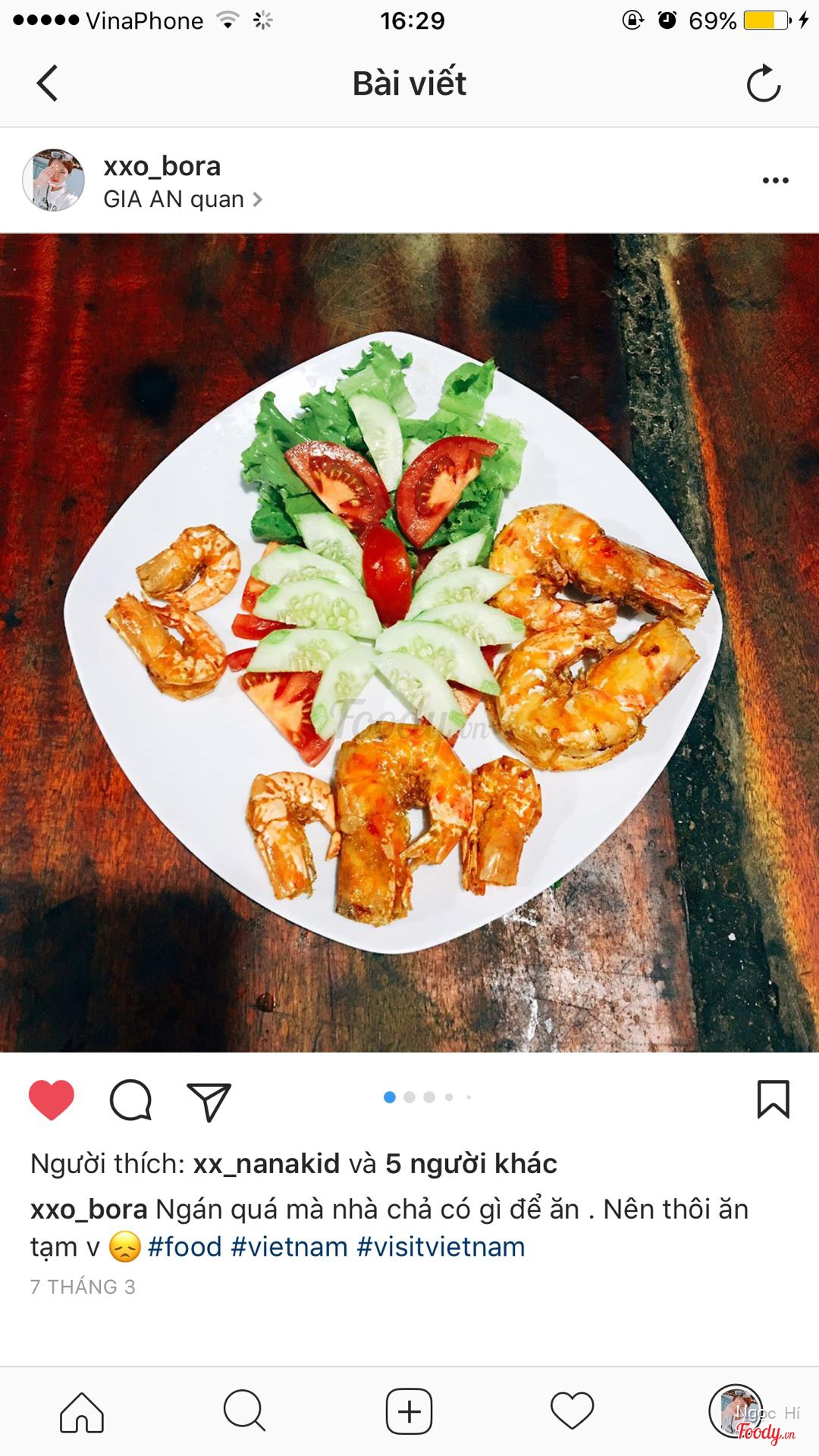Screen dimensions: 819x1456
Task: Open the post's three-dot options menu
Action: (x=775, y=180)
